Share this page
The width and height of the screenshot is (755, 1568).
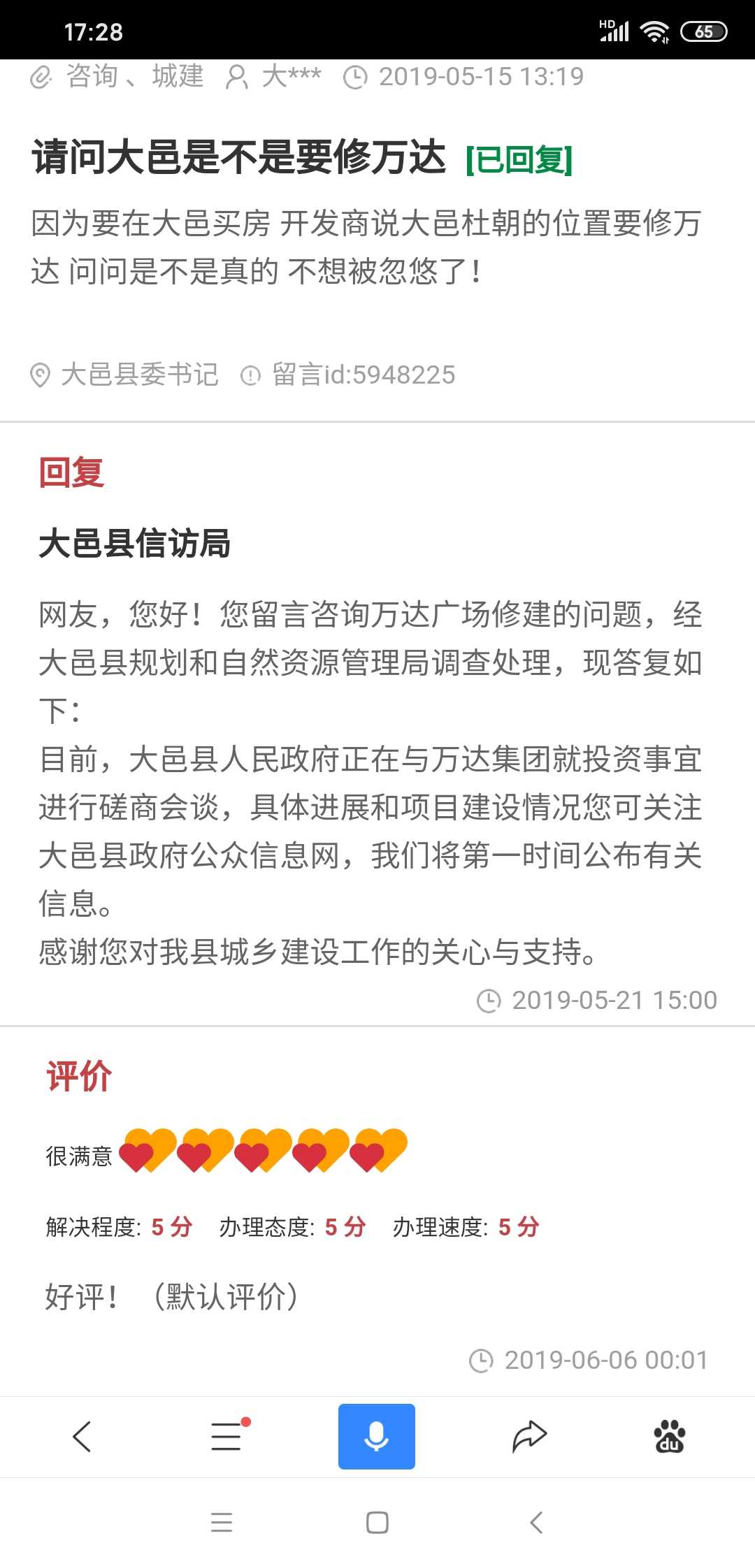529,1437
